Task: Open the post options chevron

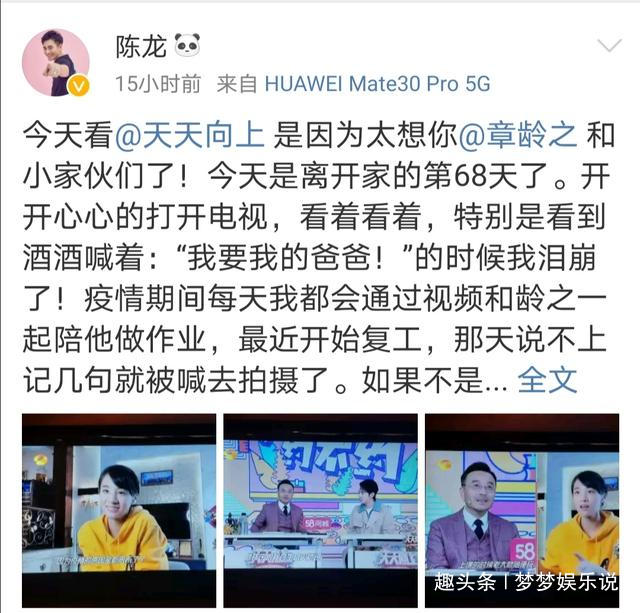Action: coord(609,47)
